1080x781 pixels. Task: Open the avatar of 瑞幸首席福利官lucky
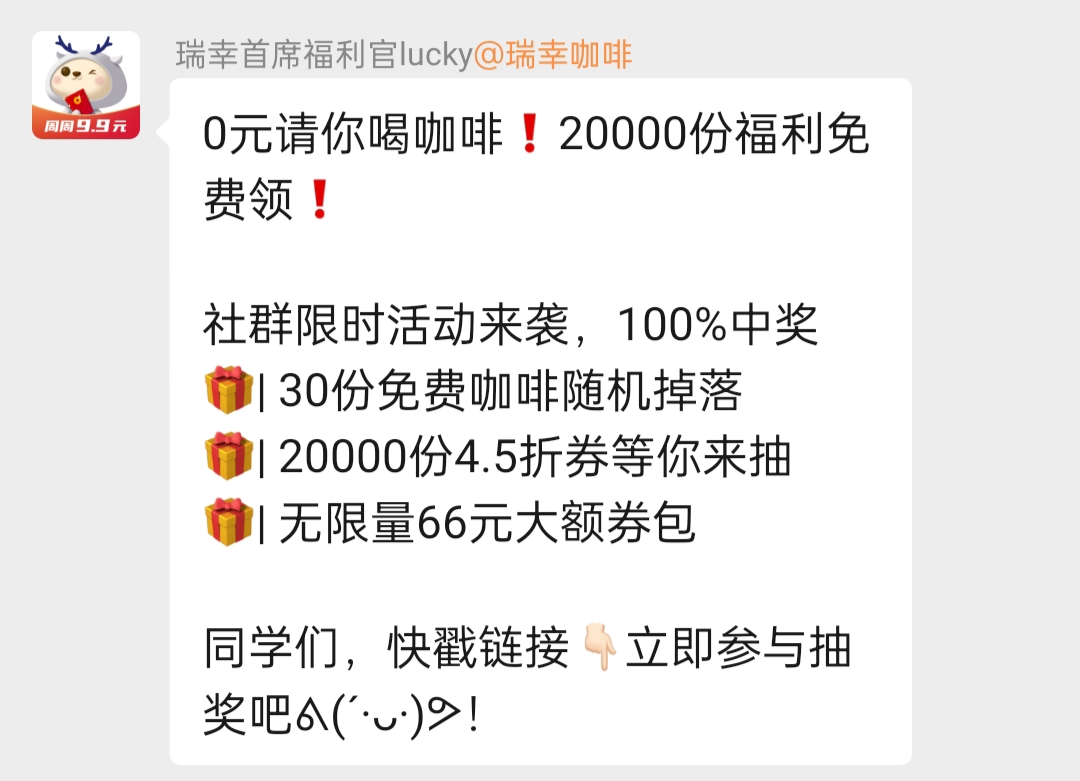pos(86,85)
